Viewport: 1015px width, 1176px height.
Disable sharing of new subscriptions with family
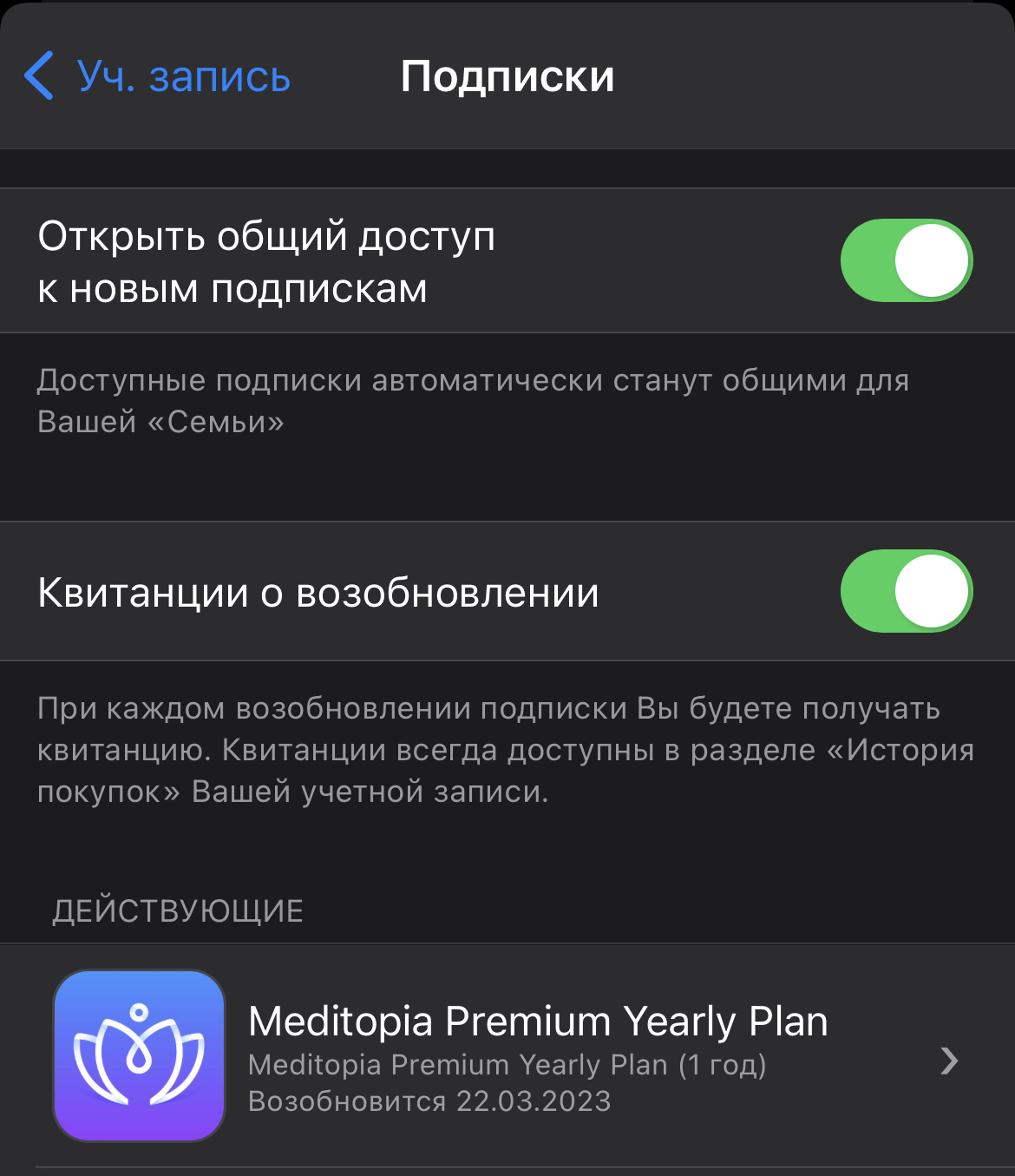pos(906,260)
